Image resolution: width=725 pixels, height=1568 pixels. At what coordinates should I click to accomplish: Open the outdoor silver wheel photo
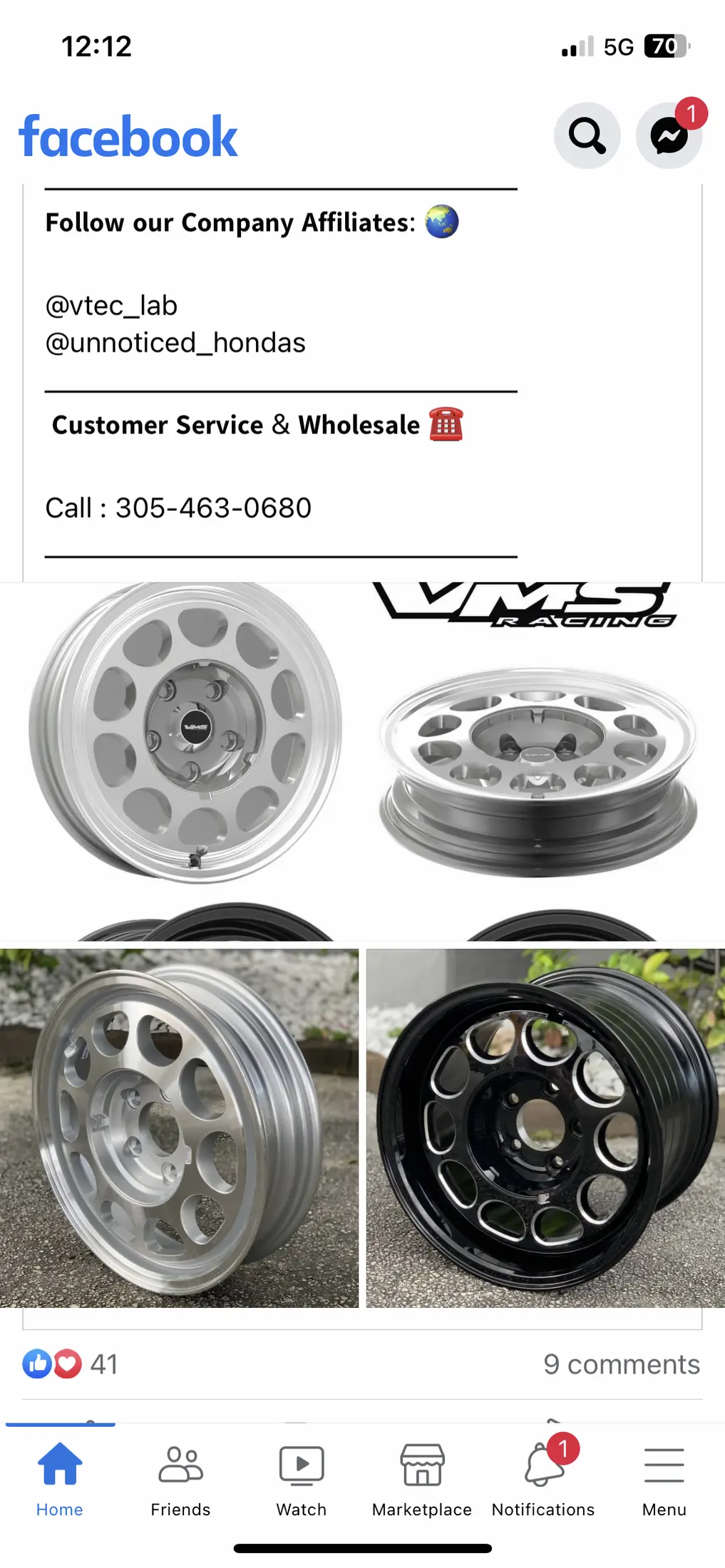click(x=179, y=1128)
